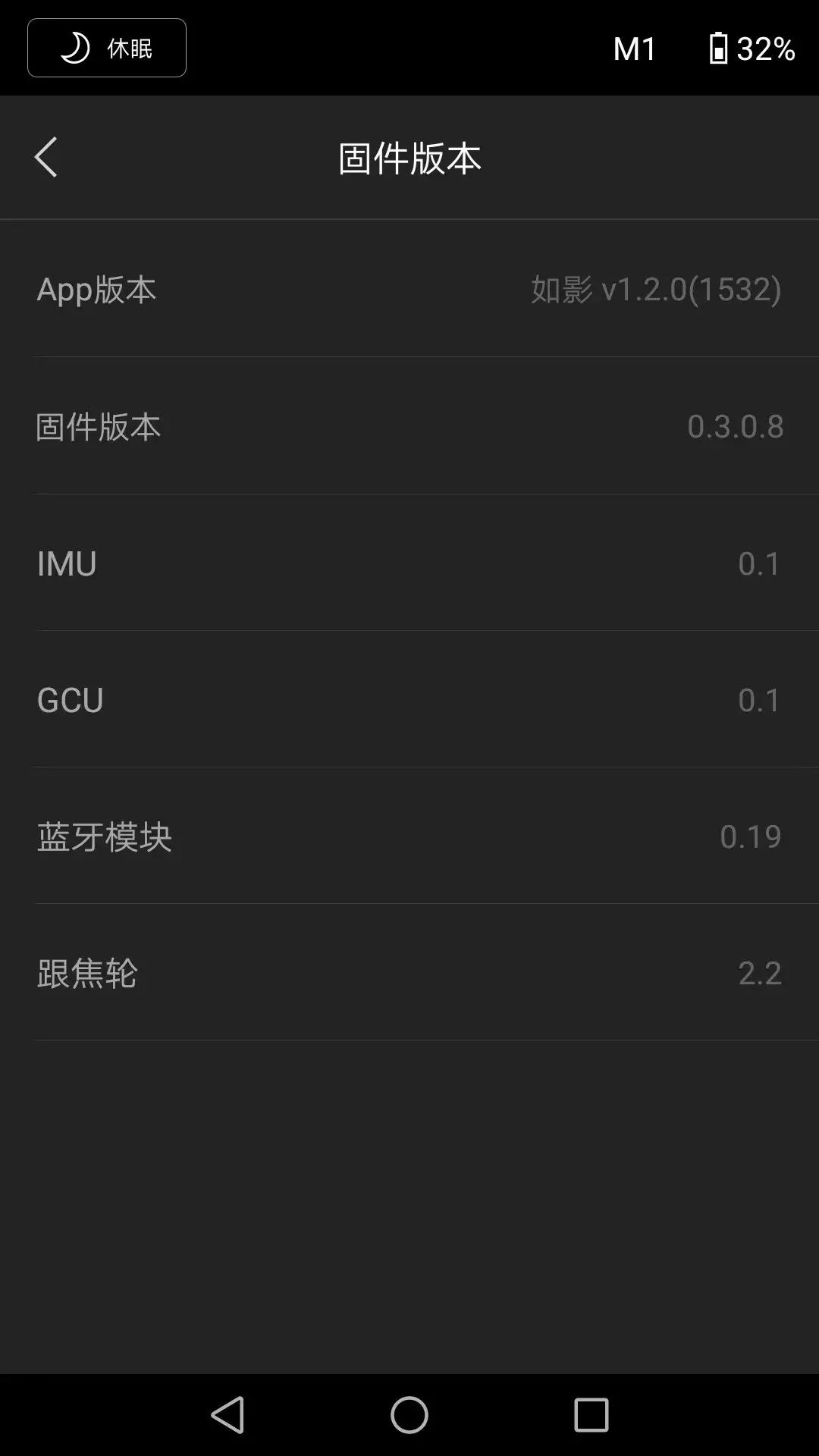
Task: Tap the 固件版本 page title
Action: [x=409, y=157]
